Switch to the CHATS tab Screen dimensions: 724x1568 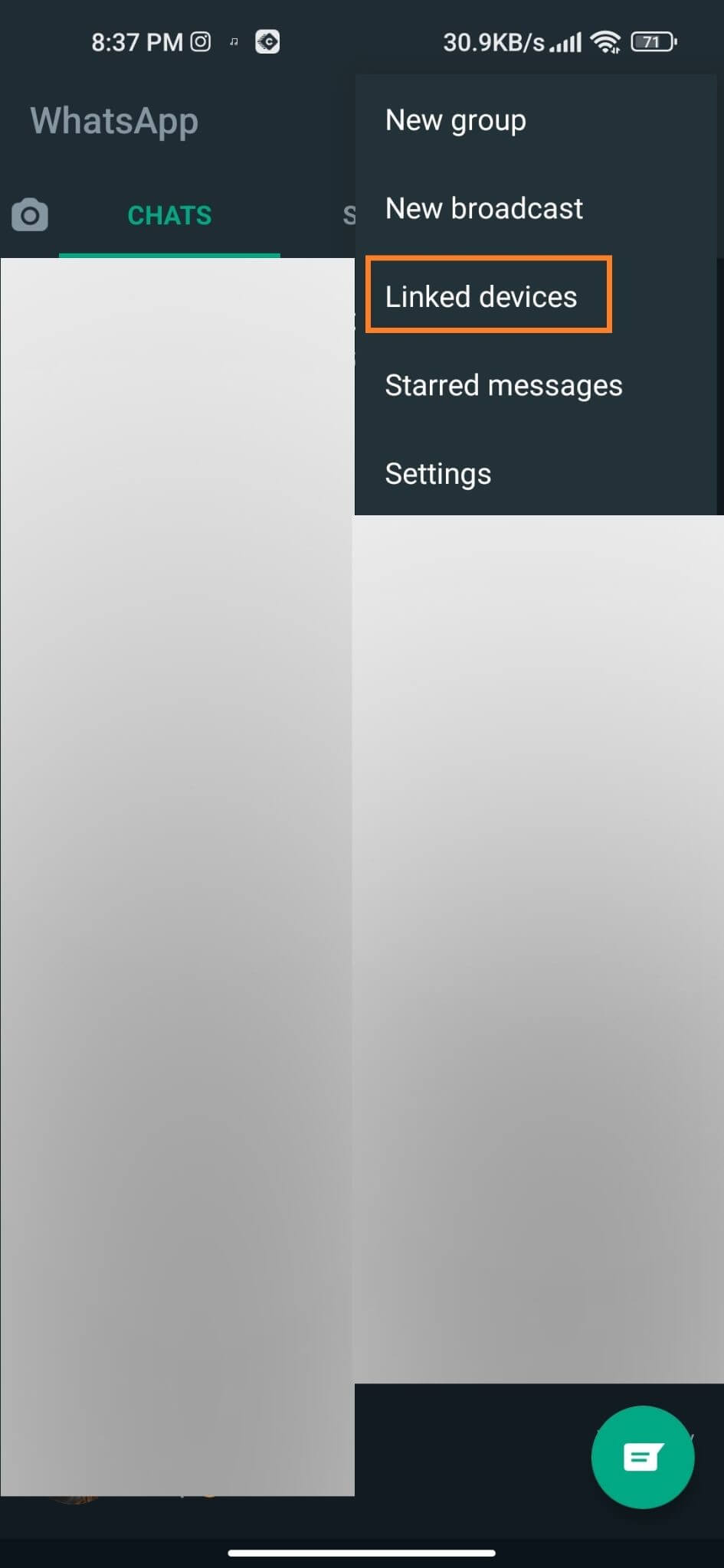coord(169,216)
